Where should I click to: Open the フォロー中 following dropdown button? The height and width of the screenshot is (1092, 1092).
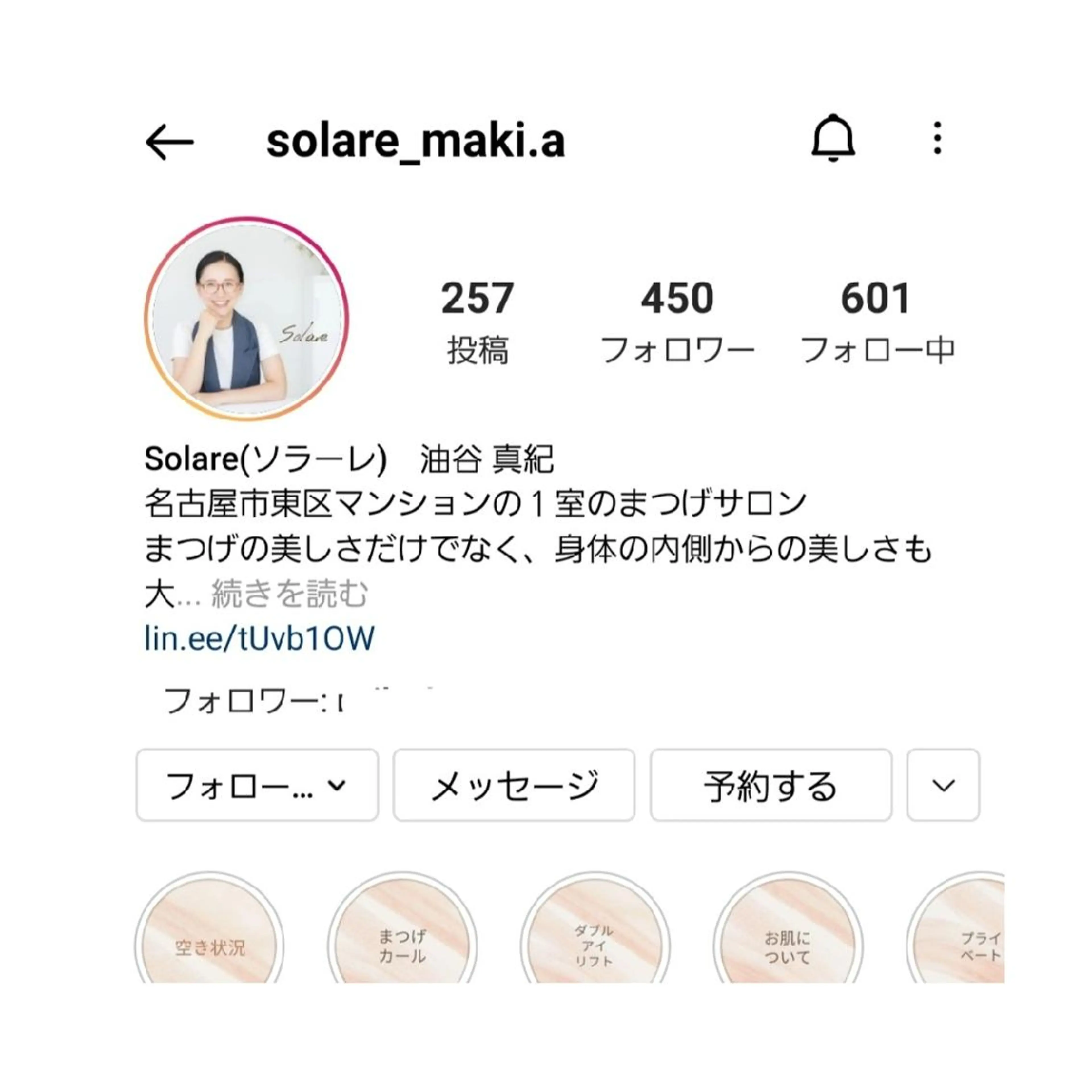coord(257,785)
